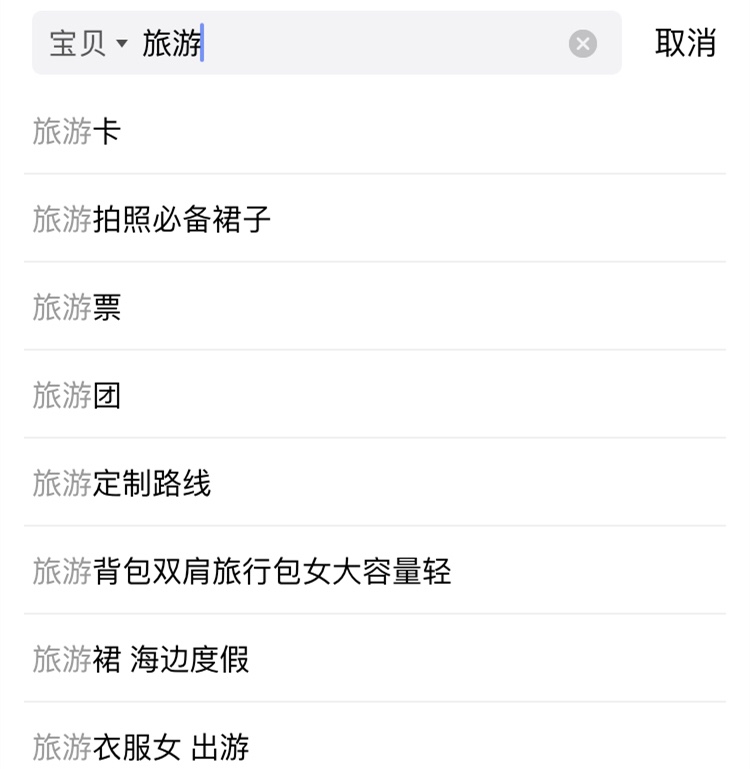Open the 宝贝 search type dropdown
This screenshot has height=769, width=750.
point(88,44)
